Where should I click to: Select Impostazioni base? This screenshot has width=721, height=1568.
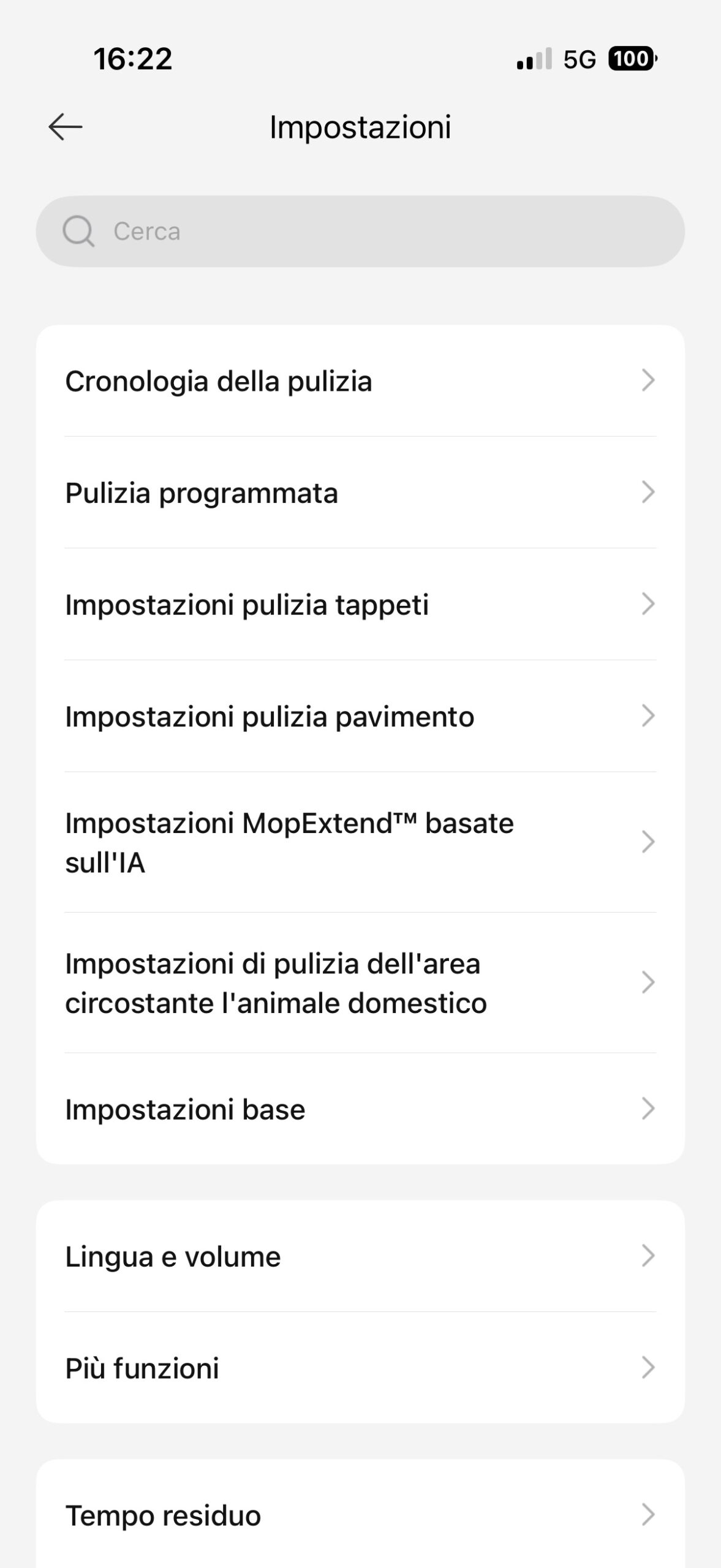(360, 1109)
